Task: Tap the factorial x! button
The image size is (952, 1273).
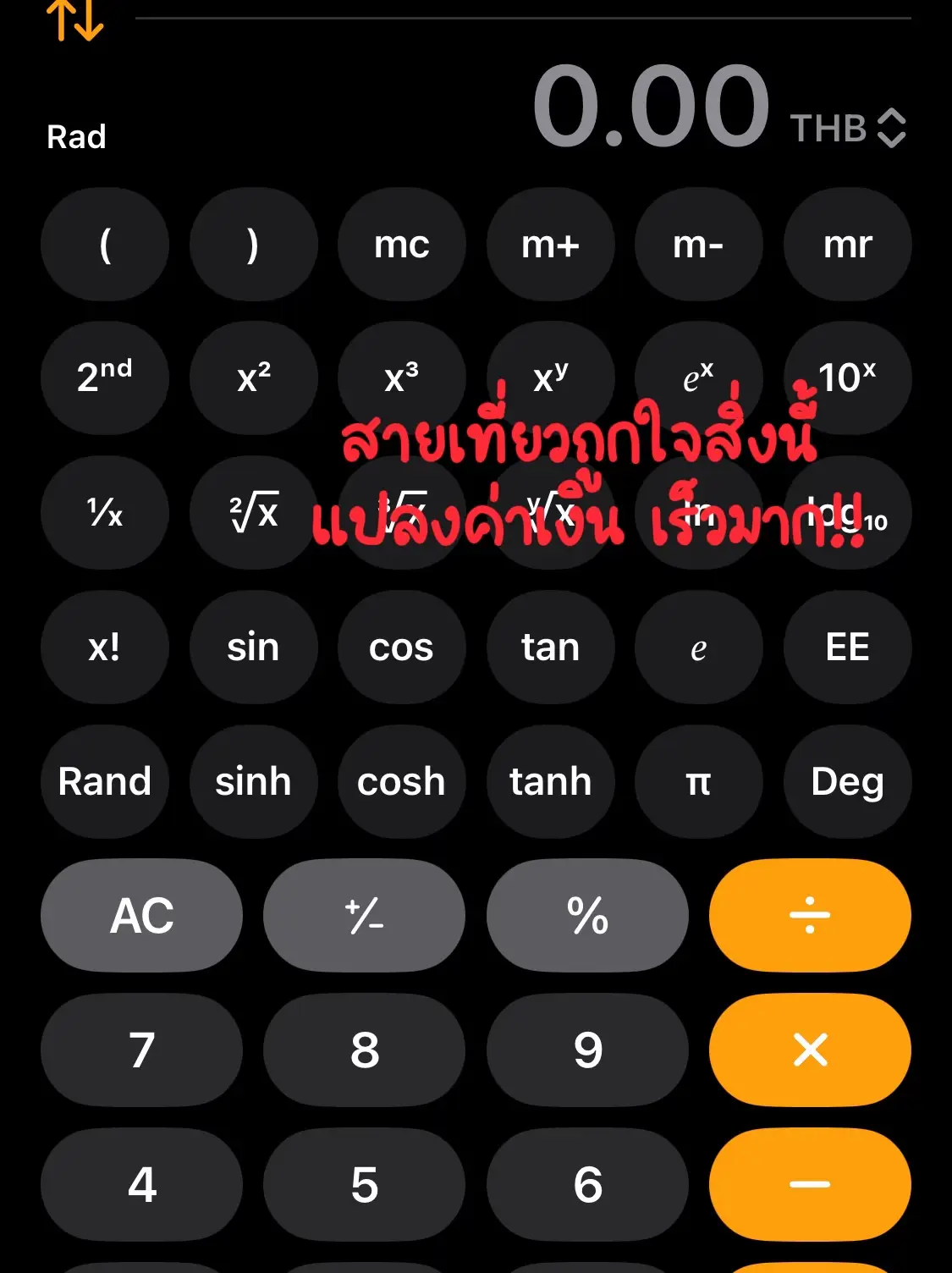Action: 105,647
